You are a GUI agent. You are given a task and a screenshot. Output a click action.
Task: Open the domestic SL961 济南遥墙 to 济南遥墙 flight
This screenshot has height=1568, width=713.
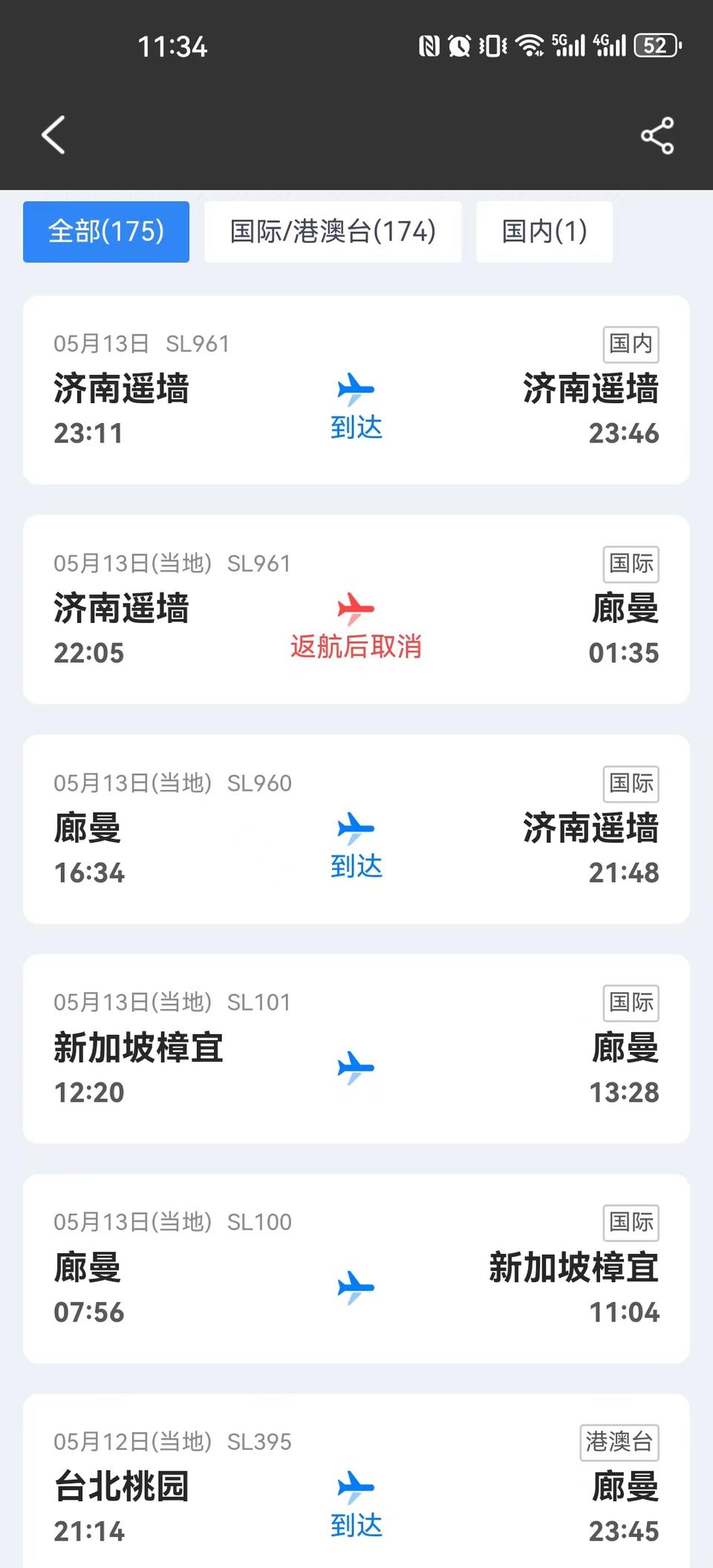(356, 391)
